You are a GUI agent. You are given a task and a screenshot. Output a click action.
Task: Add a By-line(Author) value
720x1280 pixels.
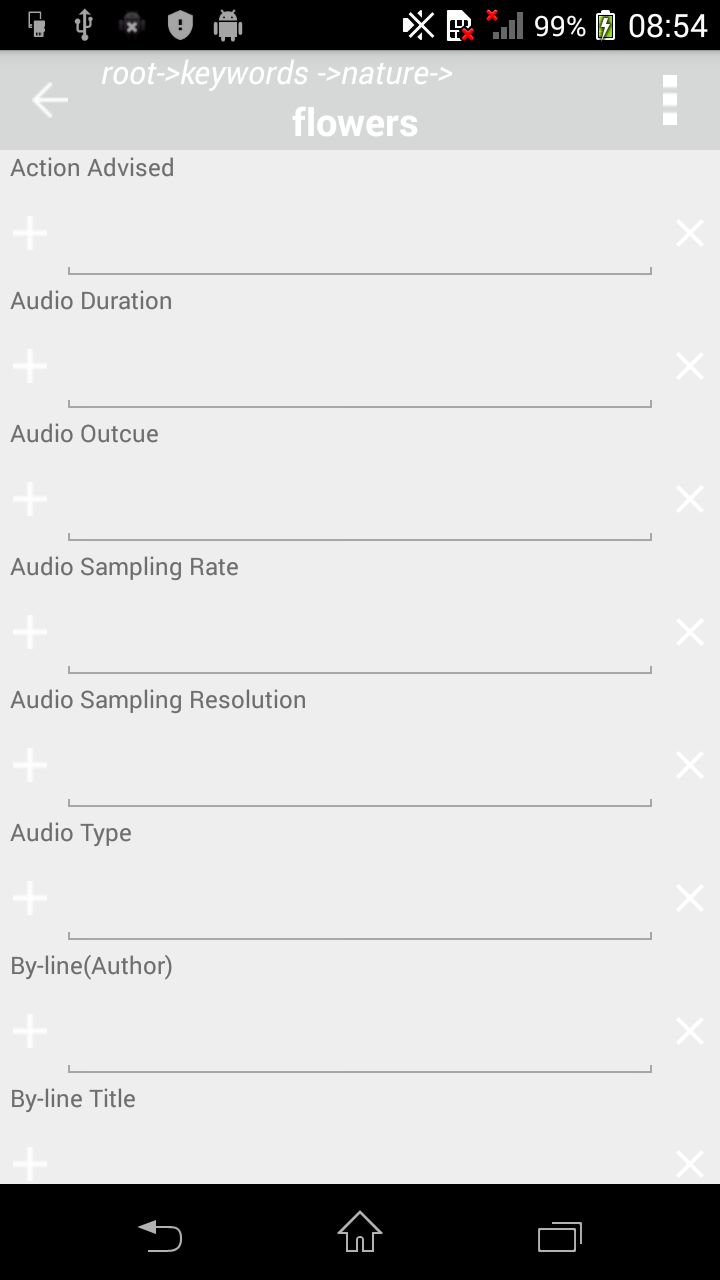(x=29, y=1030)
